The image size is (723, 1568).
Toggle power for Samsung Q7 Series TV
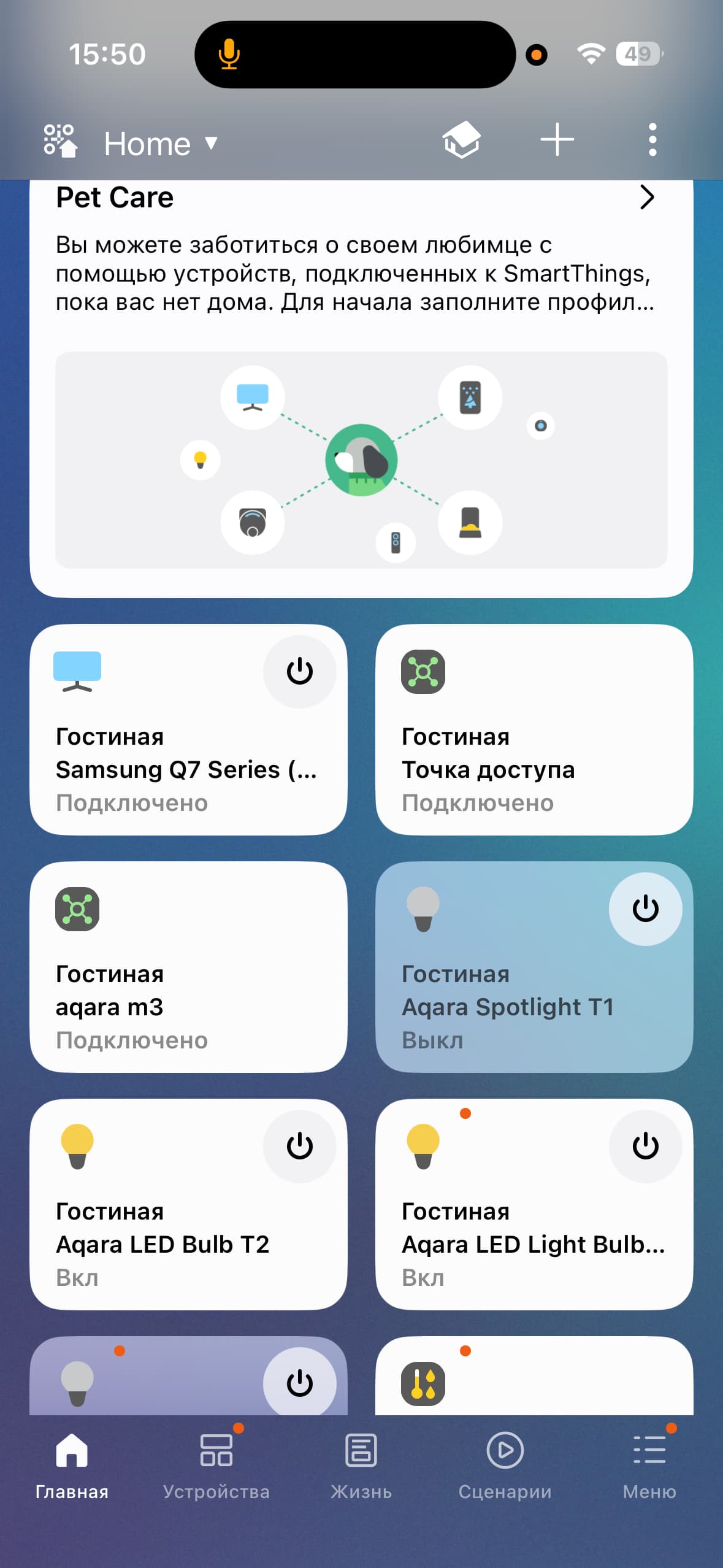(299, 671)
